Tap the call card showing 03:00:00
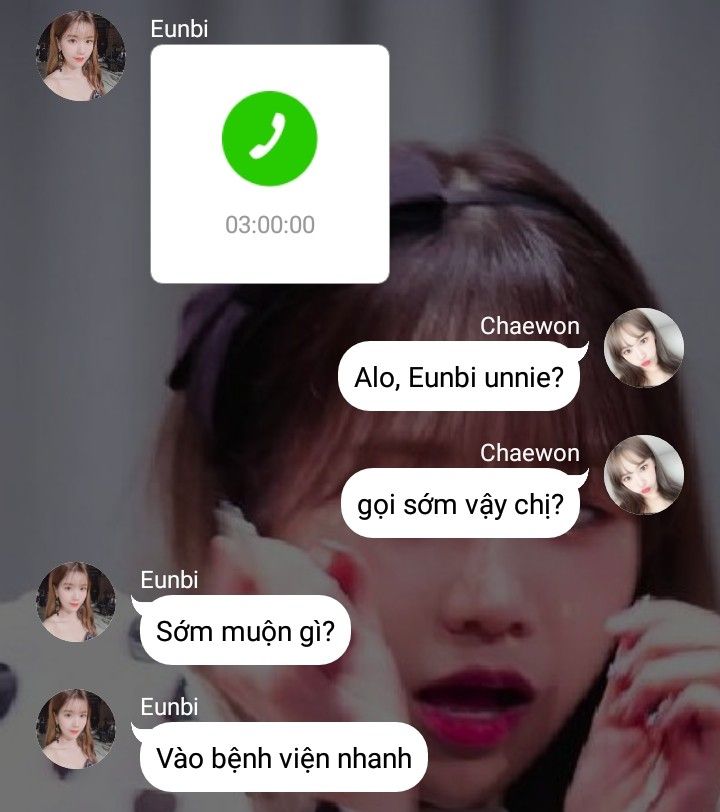Screen dimensions: 720x812 (x=269, y=164)
